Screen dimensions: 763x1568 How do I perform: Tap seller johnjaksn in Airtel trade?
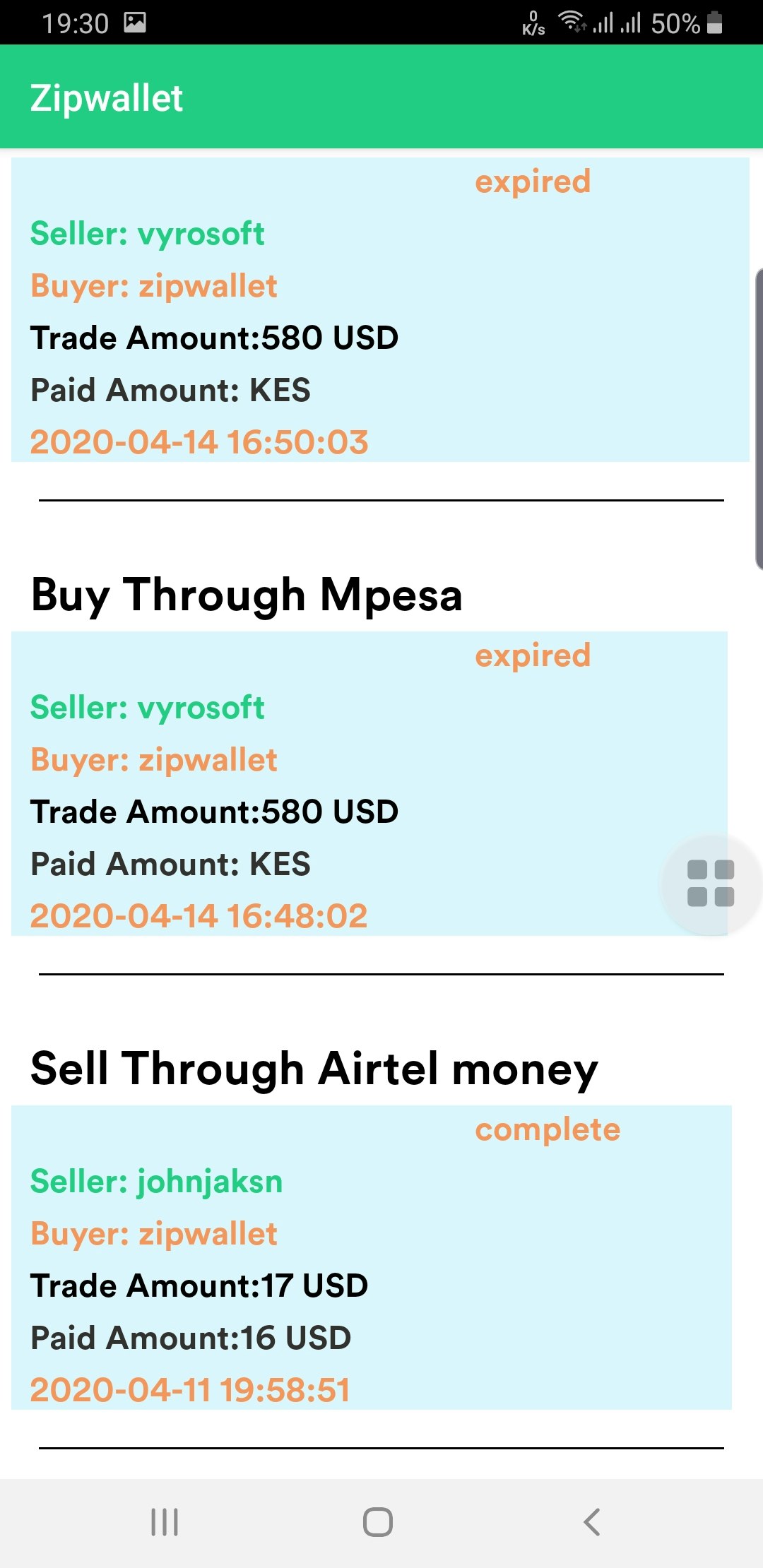coord(157,1181)
